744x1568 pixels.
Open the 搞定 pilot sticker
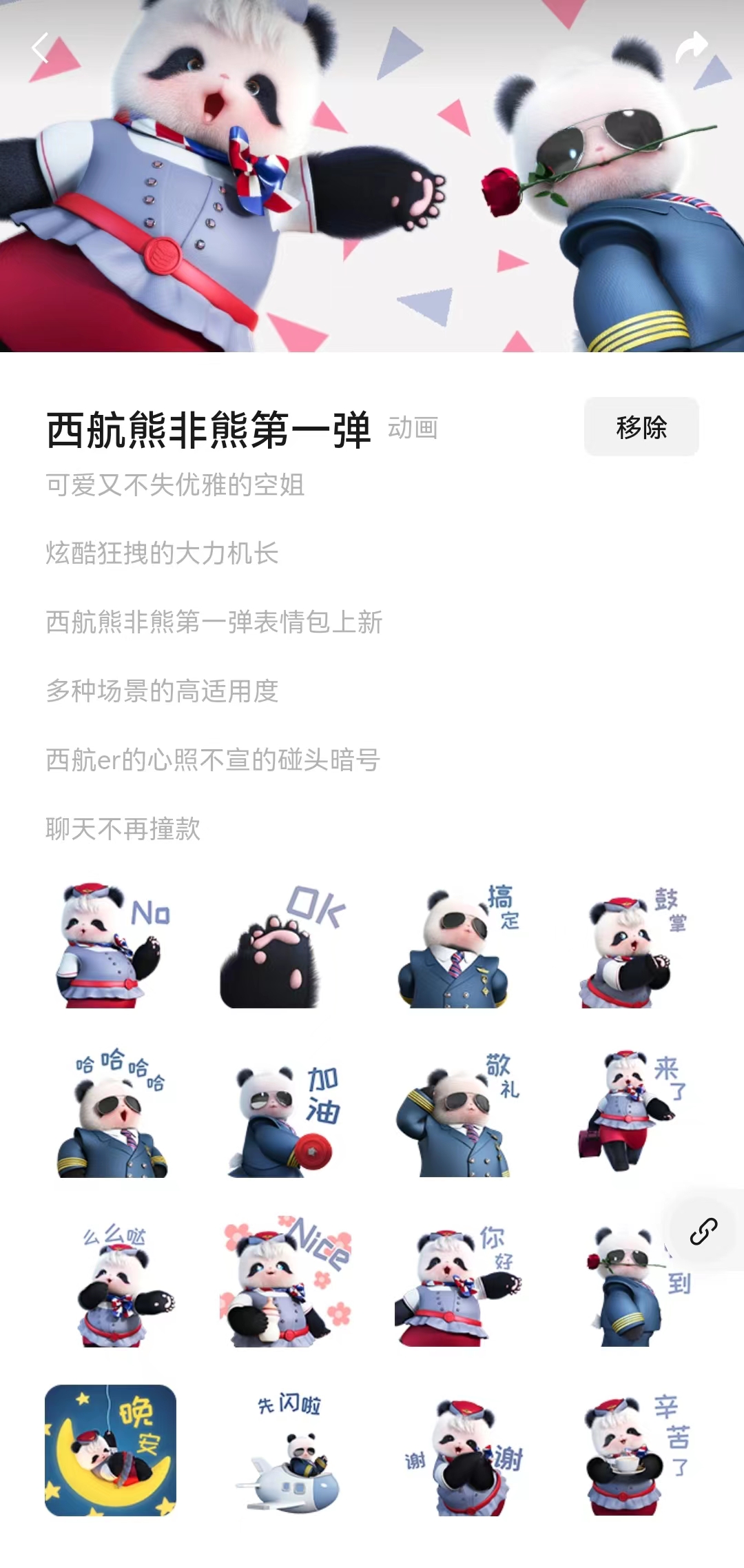(x=455, y=946)
